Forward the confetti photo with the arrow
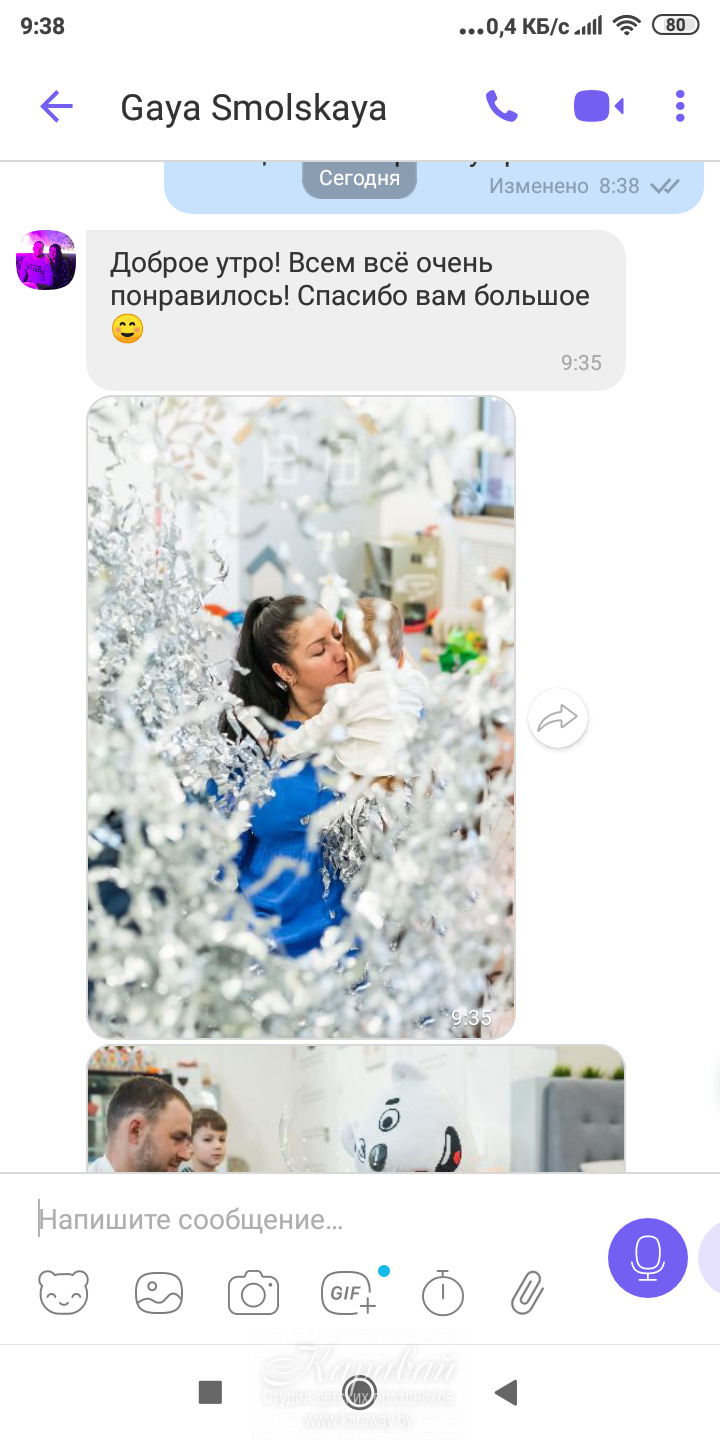The image size is (720, 1440). [x=557, y=718]
